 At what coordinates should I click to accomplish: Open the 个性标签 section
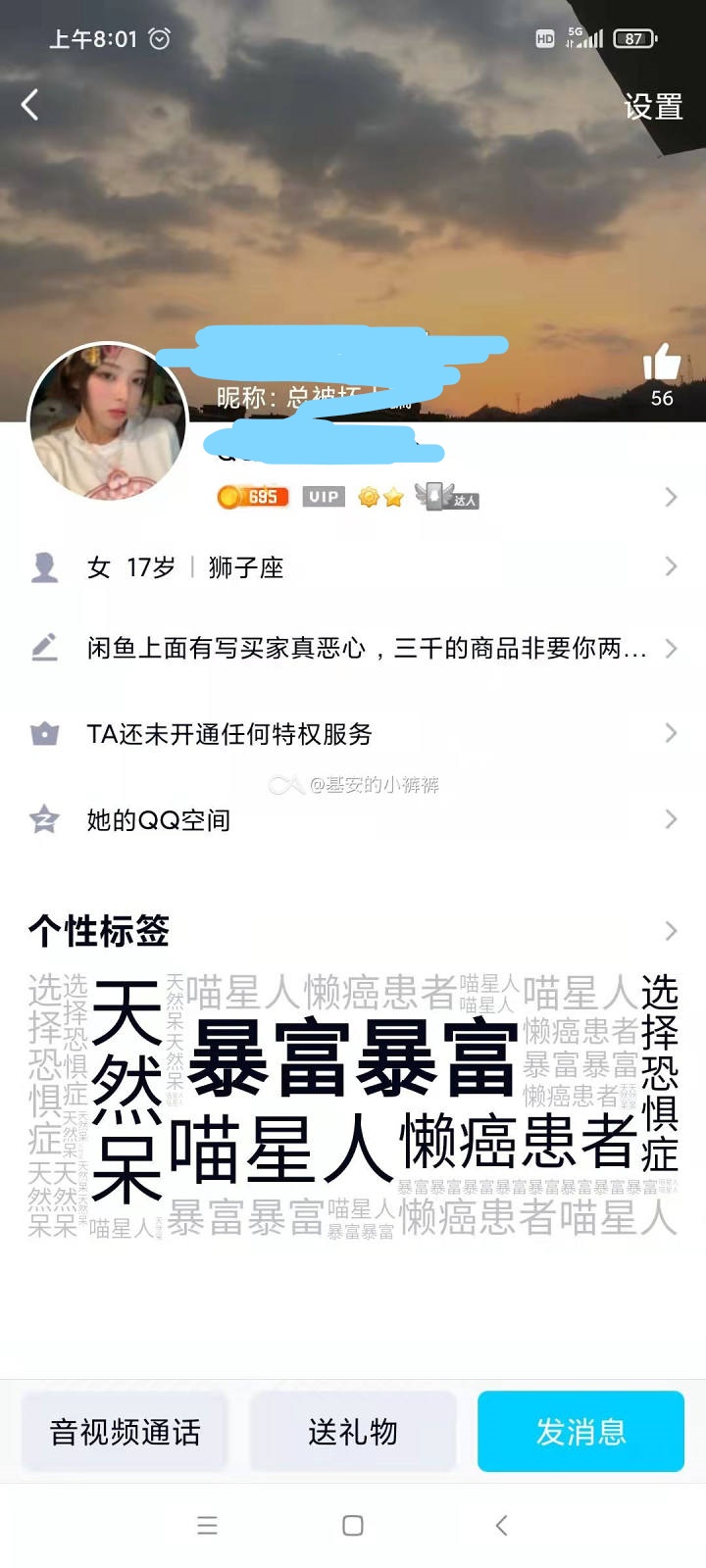click(353, 931)
